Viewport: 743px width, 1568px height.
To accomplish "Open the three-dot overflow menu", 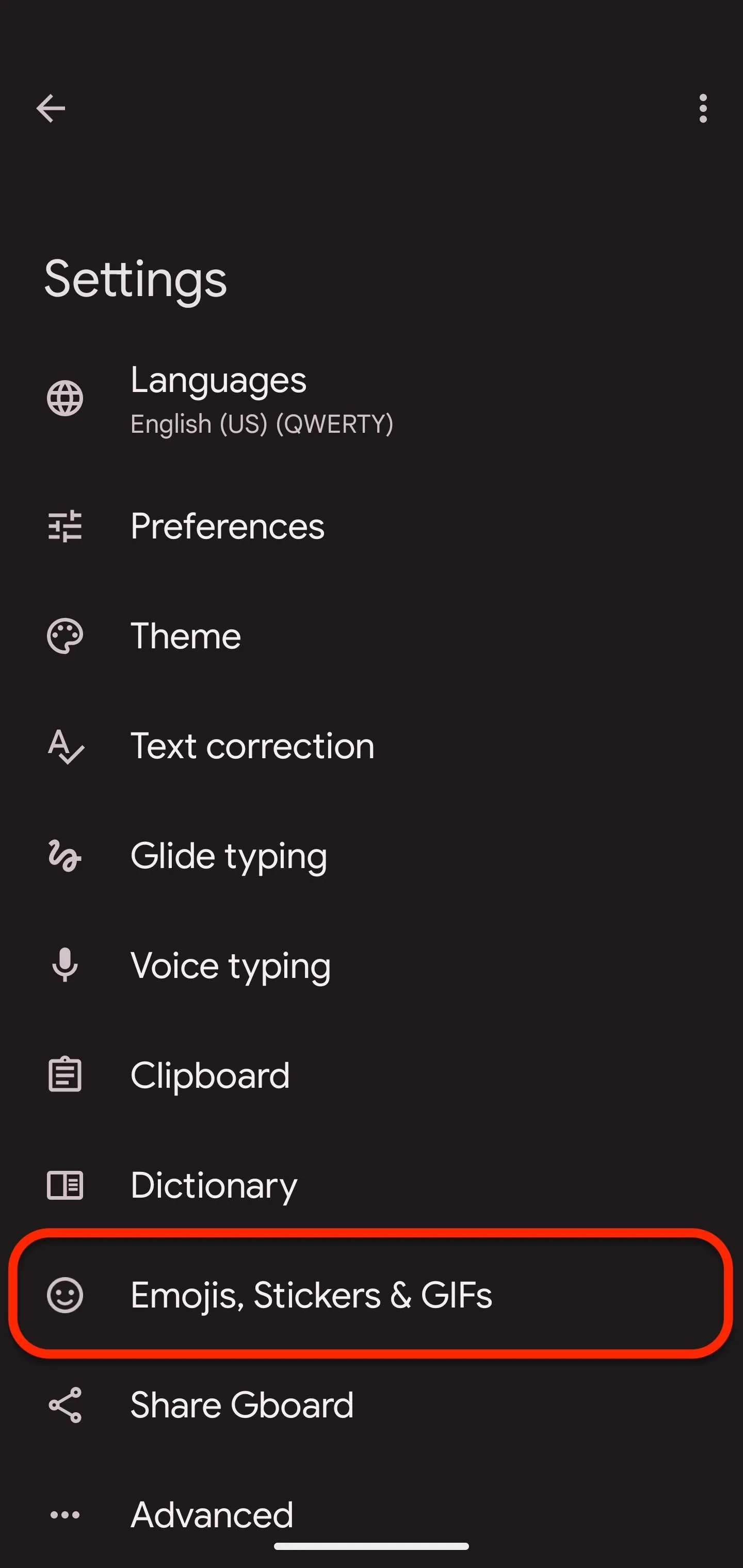I will (703, 109).
